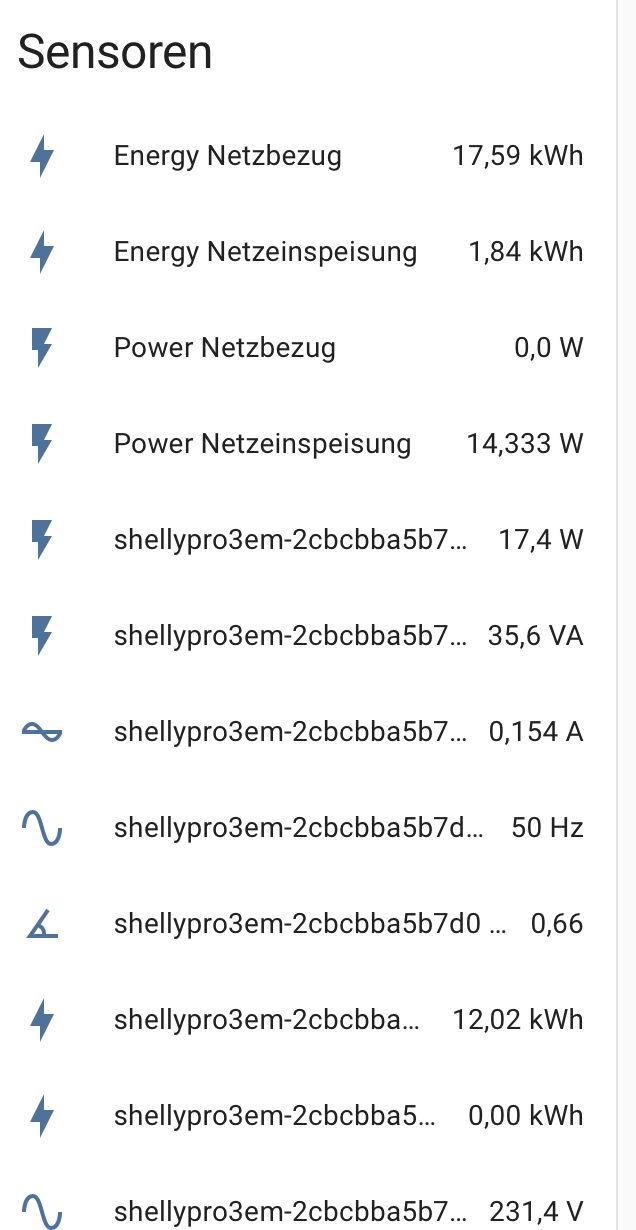Tap the shellypro3em row showing 35,6 VA
The width and height of the screenshot is (636, 1230).
pos(290,636)
